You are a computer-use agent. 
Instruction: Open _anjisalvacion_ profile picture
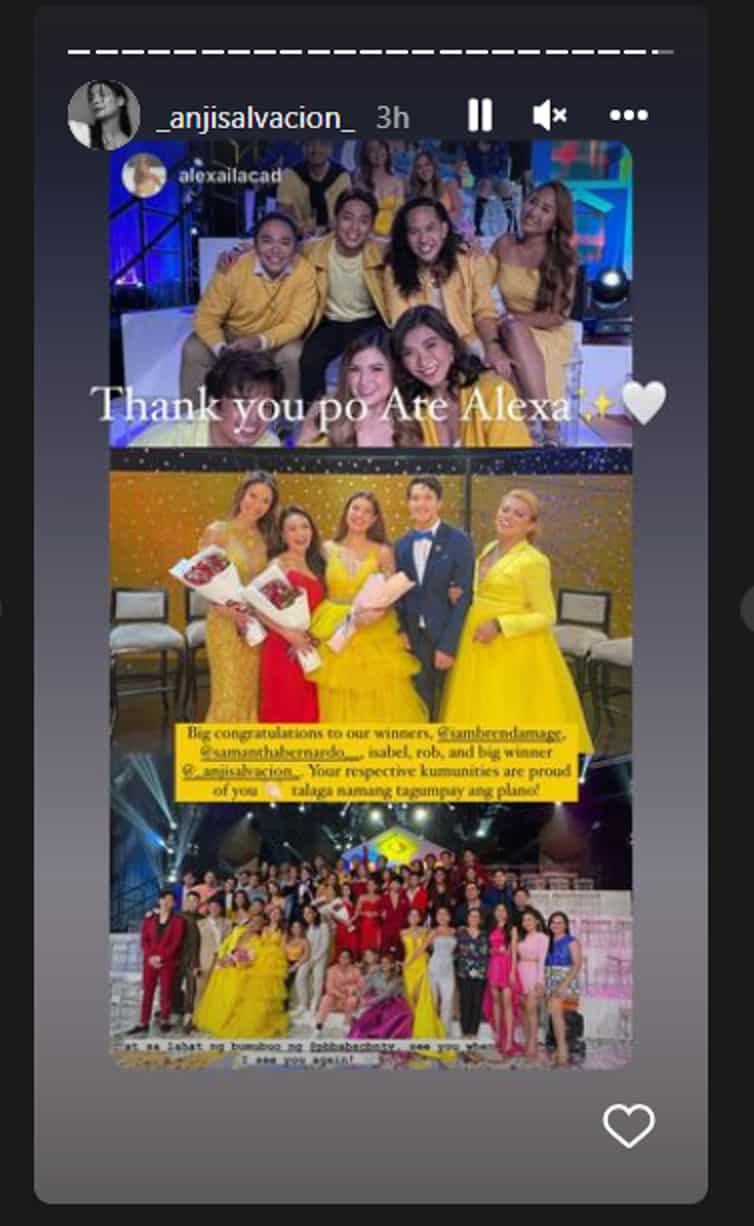point(104,115)
